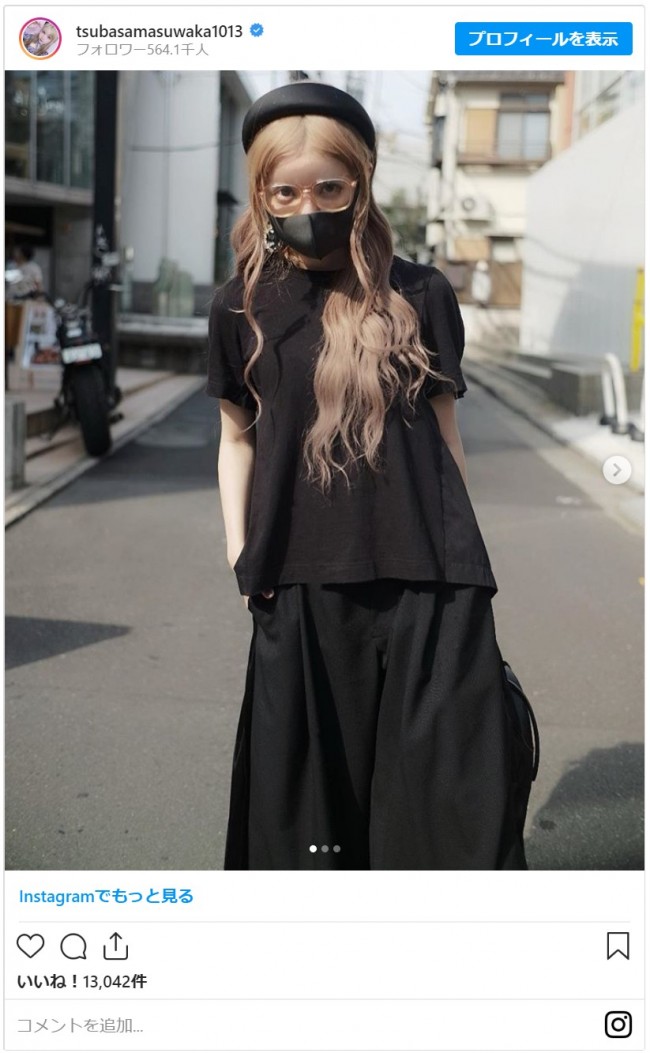Tap the プロフィールを表示 button
This screenshot has width=650, height=1053.
click(x=543, y=39)
